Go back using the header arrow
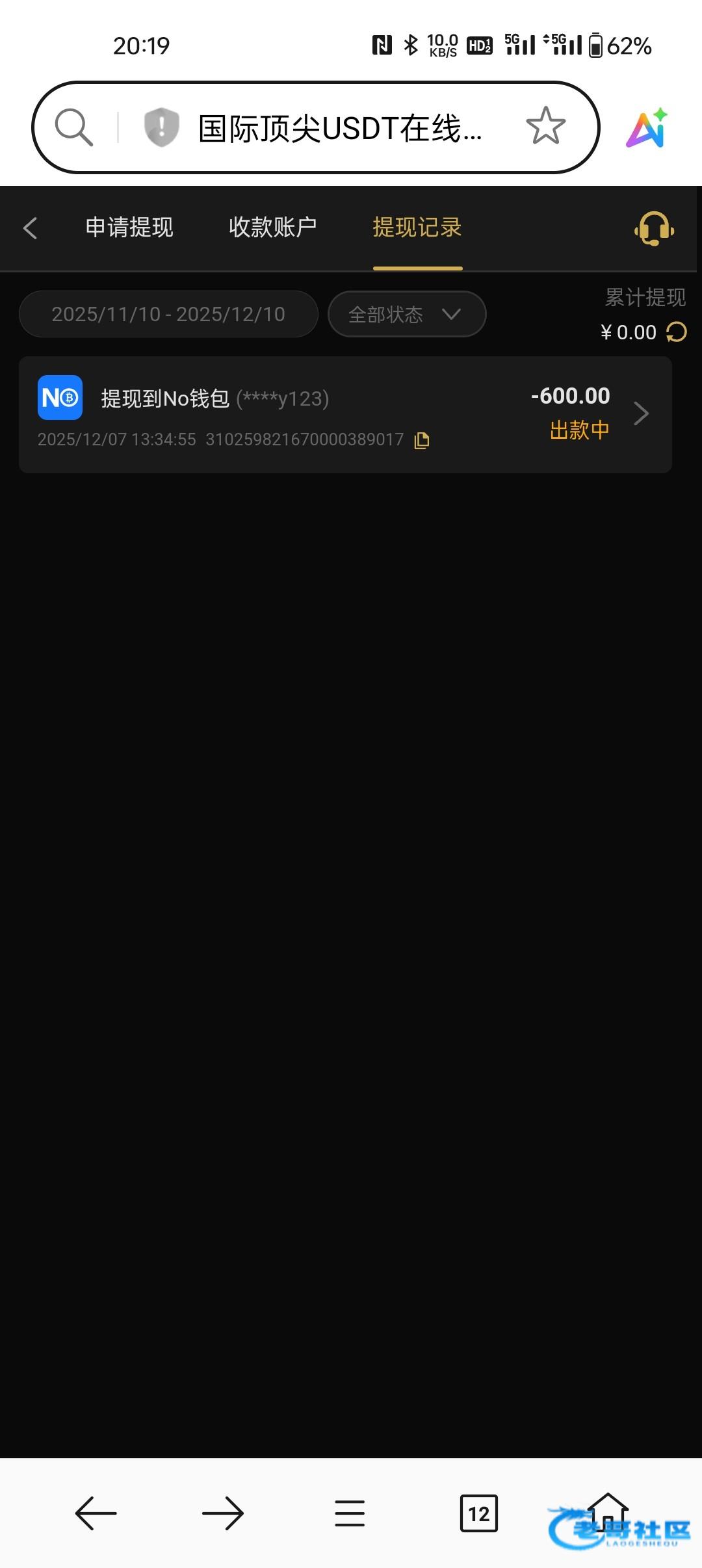The image size is (702, 1568). coord(30,228)
